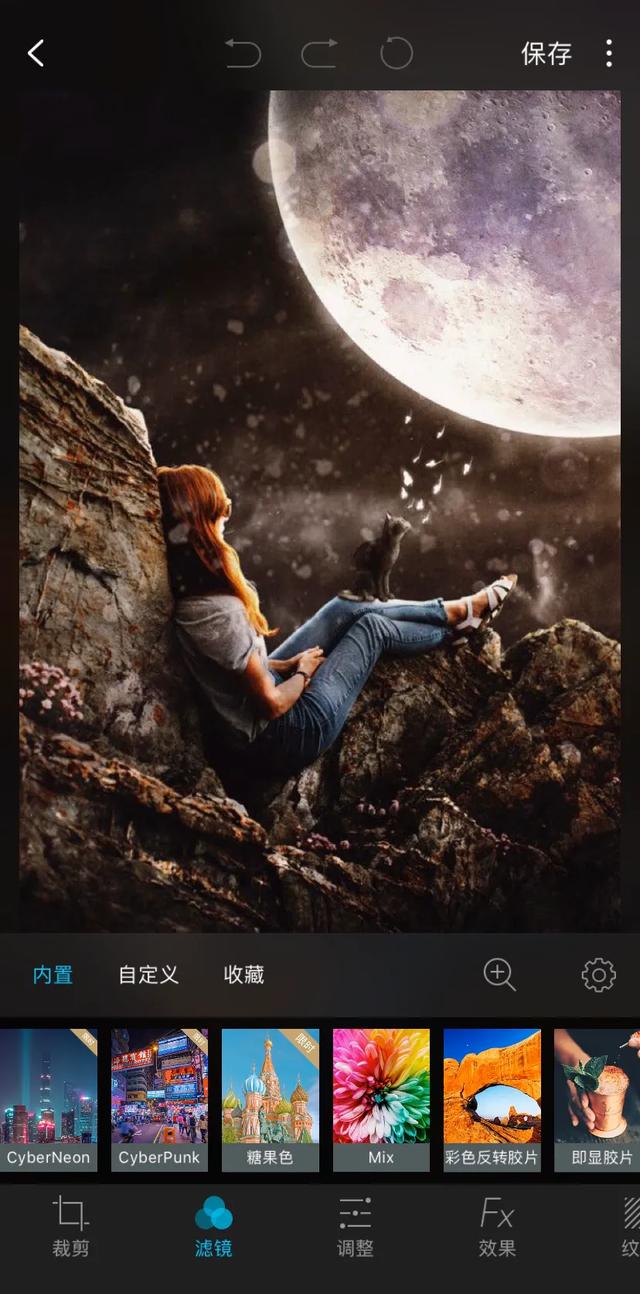Select the Mix filter

(x=381, y=1100)
